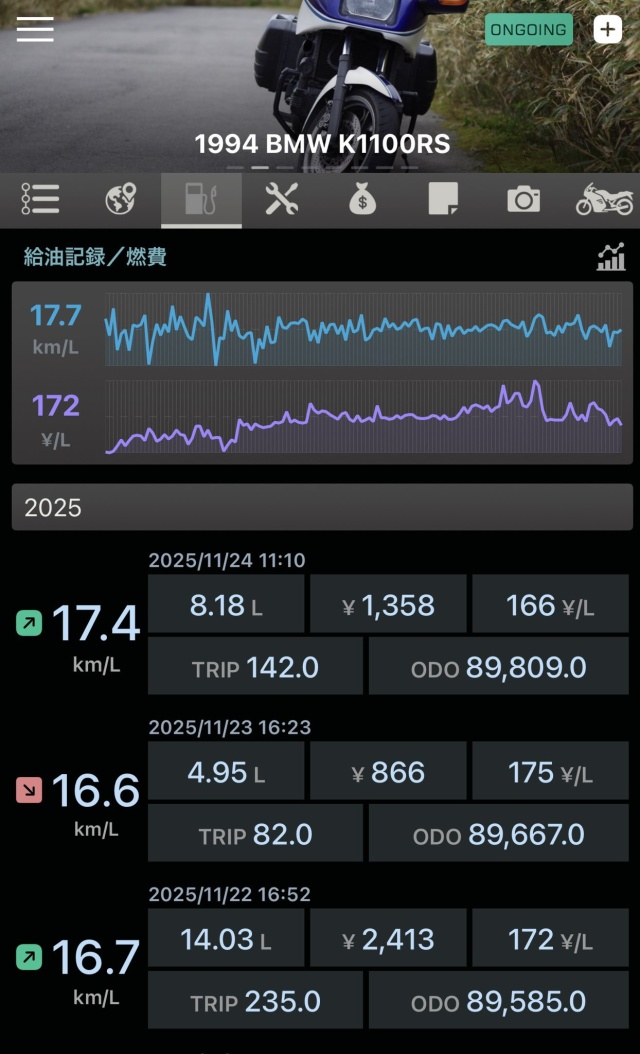Open the chart statistics icon
The width and height of the screenshot is (640, 1054).
pyautogui.click(x=610, y=257)
